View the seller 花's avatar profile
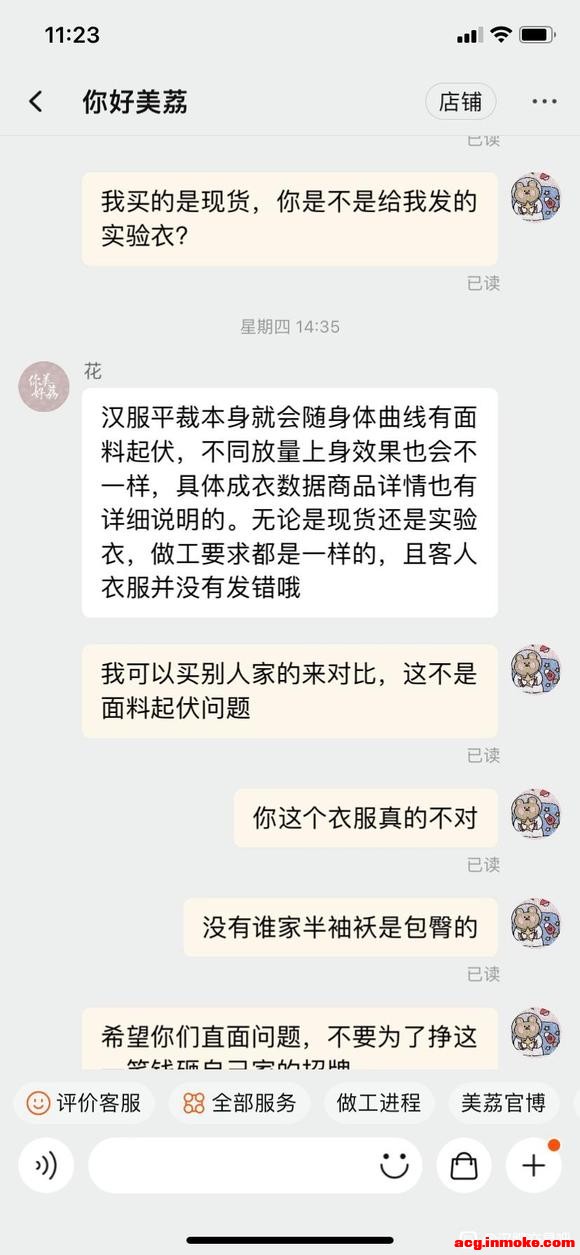Image resolution: width=580 pixels, height=1255 pixels. coord(44,386)
